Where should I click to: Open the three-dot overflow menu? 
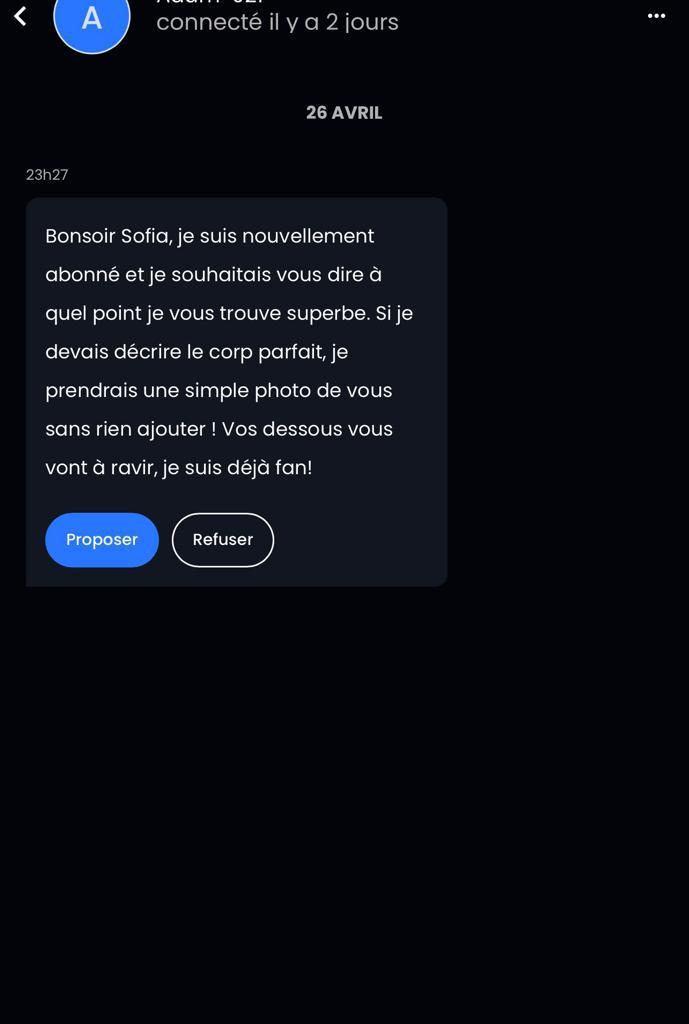[656, 16]
